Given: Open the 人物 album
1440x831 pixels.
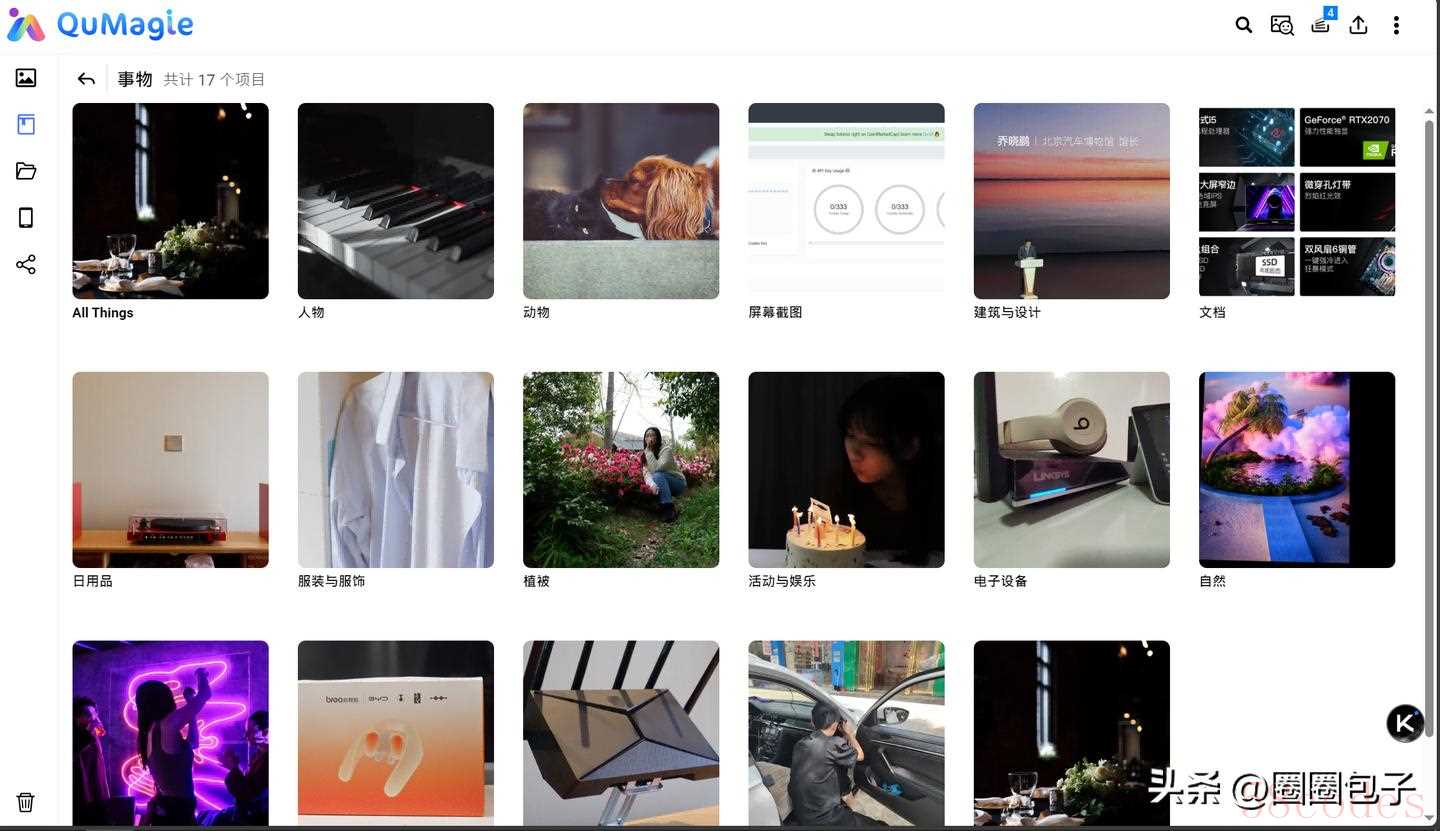Looking at the screenshot, I should (x=395, y=201).
